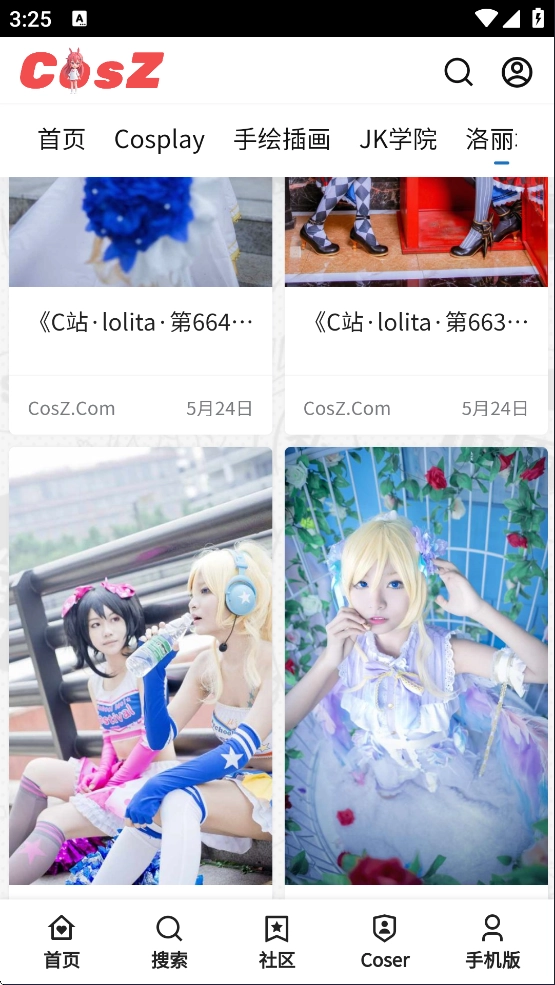Open 搜索 in the bottom navigation
This screenshot has width=555, height=985.
169,942
